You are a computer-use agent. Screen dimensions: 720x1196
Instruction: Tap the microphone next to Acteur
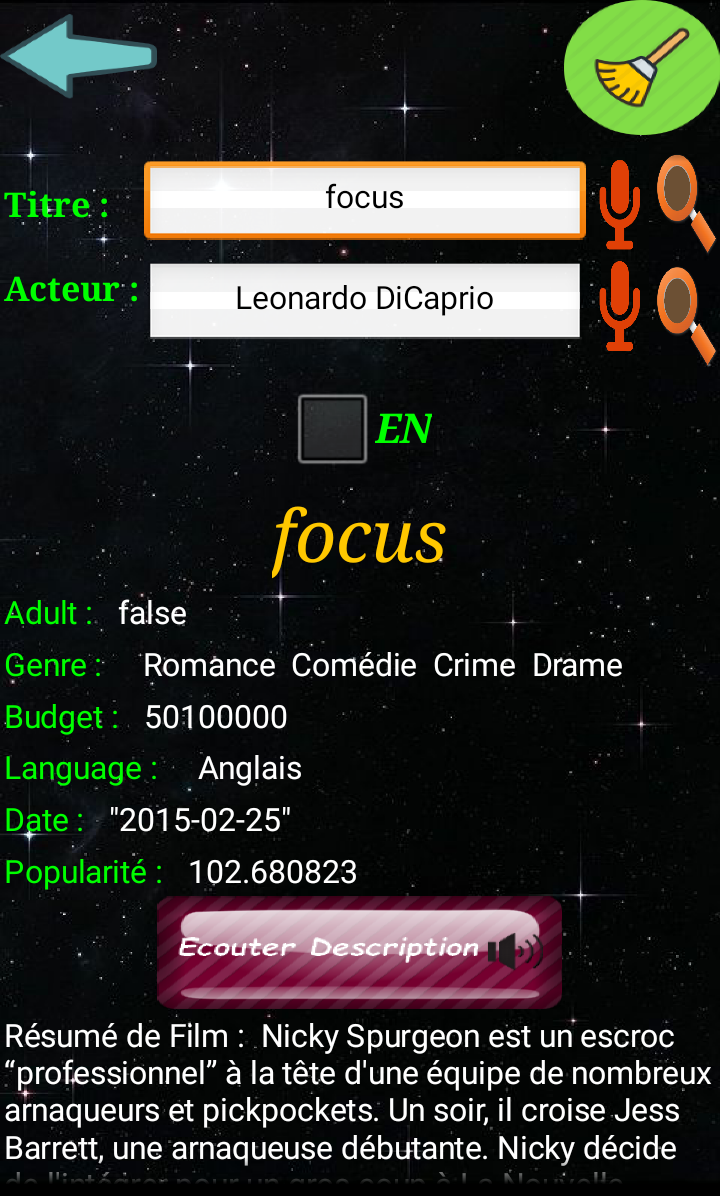point(619,305)
